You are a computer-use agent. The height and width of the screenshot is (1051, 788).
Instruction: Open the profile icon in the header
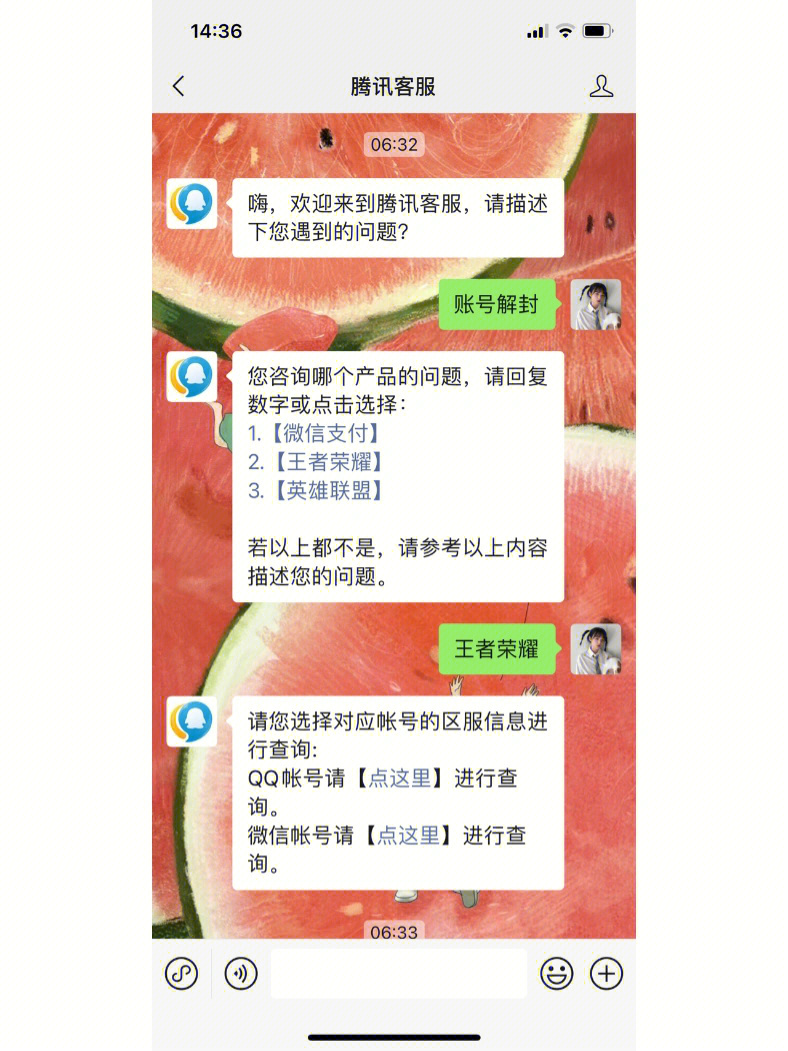coord(601,87)
